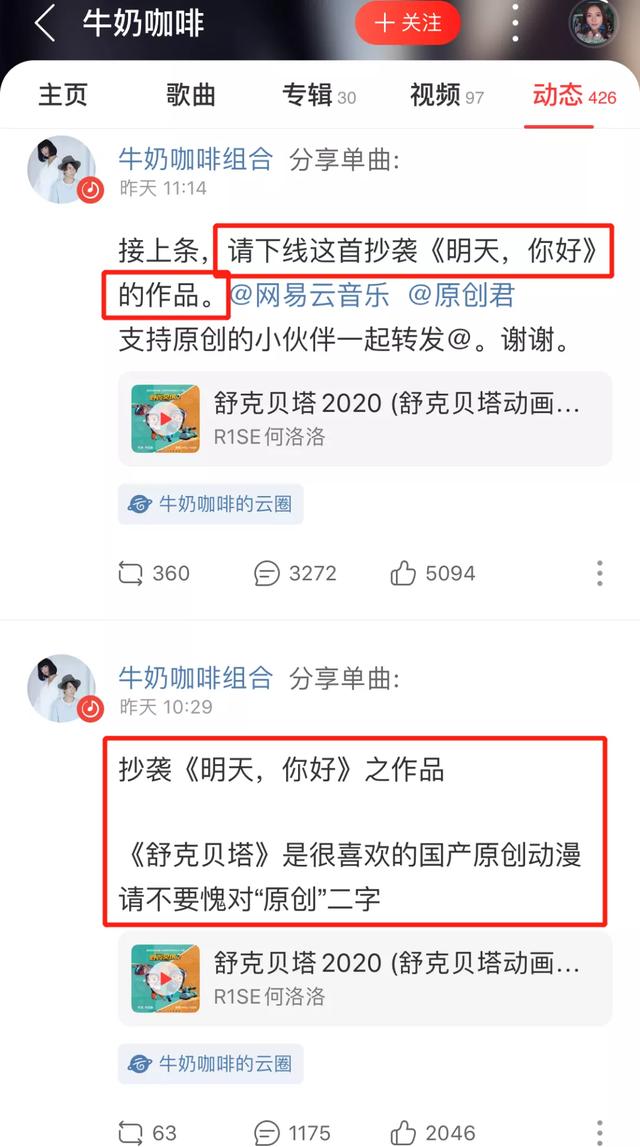Switch to the 歌曲 tab

tap(190, 96)
